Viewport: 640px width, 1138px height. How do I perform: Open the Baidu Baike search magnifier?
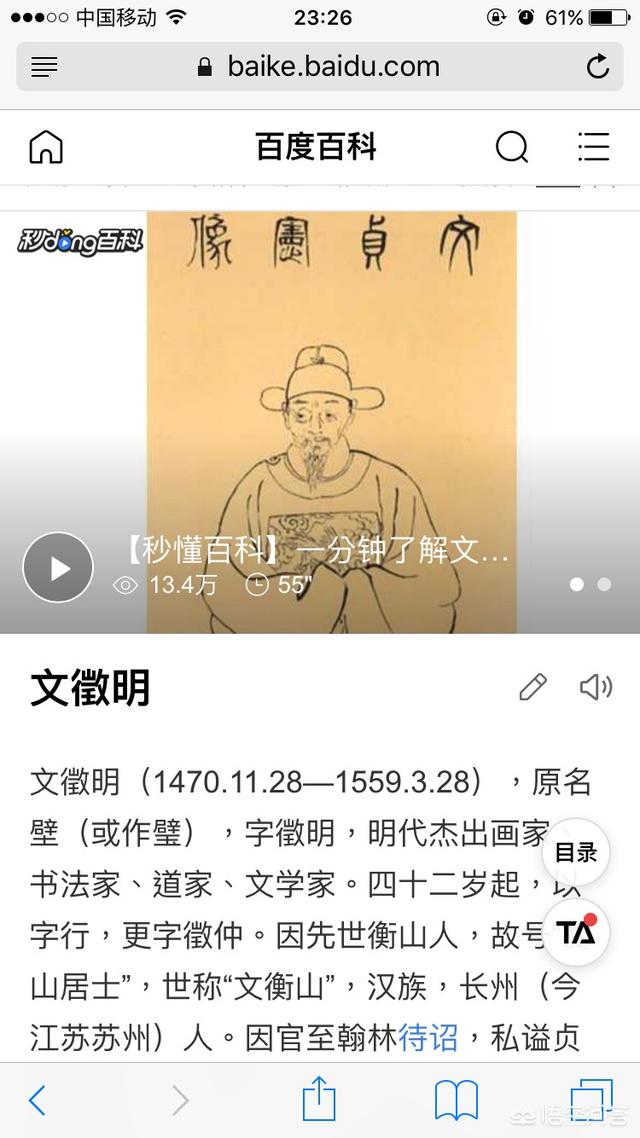coord(512,147)
